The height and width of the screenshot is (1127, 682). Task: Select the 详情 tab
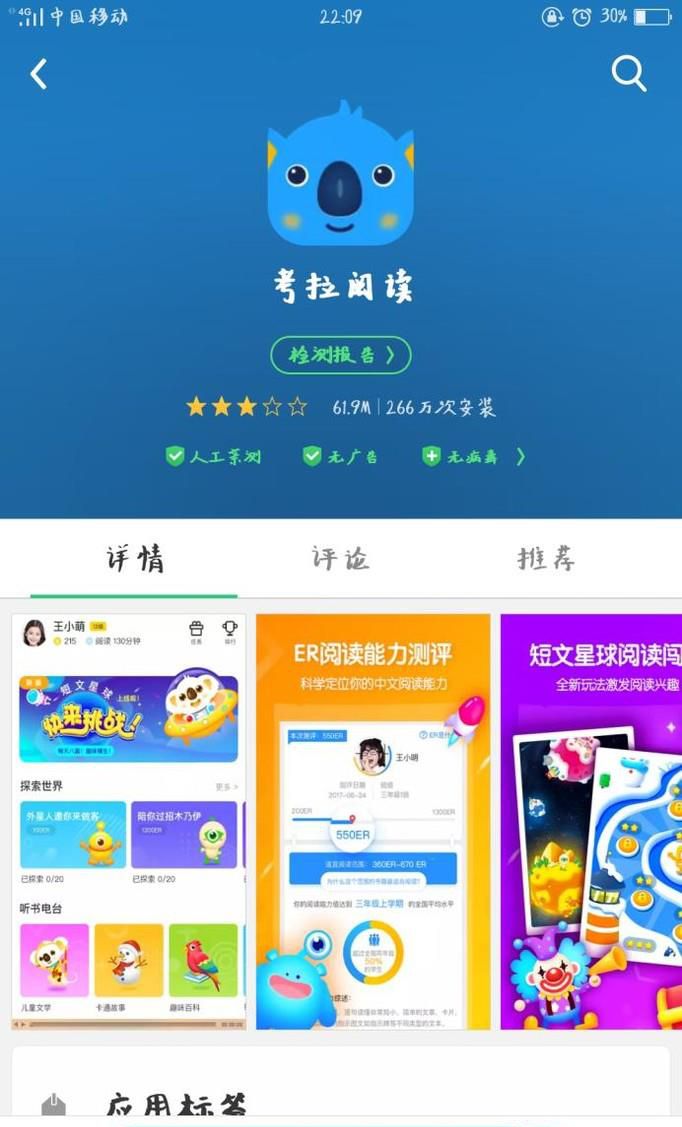tap(135, 558)
